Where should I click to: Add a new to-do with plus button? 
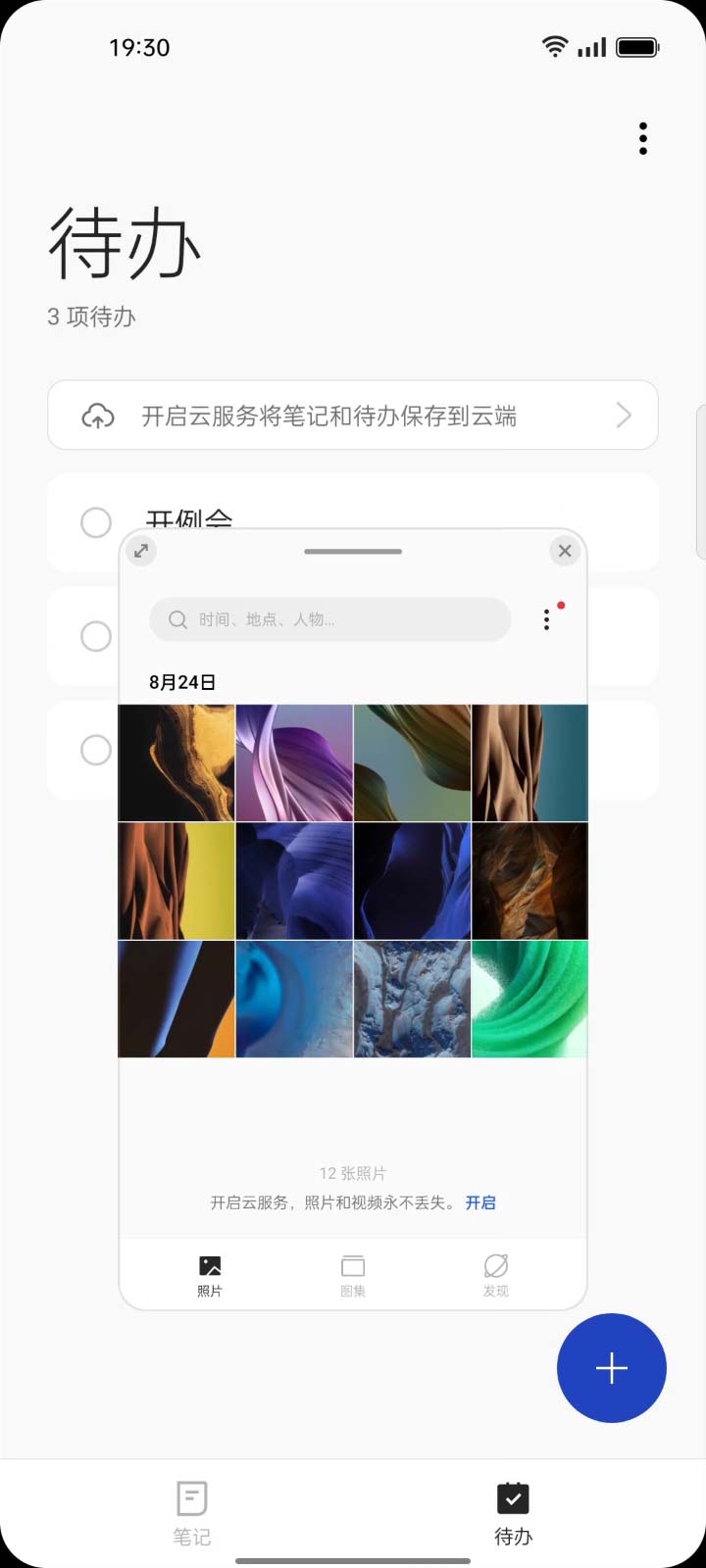[x=611, y=1368]
